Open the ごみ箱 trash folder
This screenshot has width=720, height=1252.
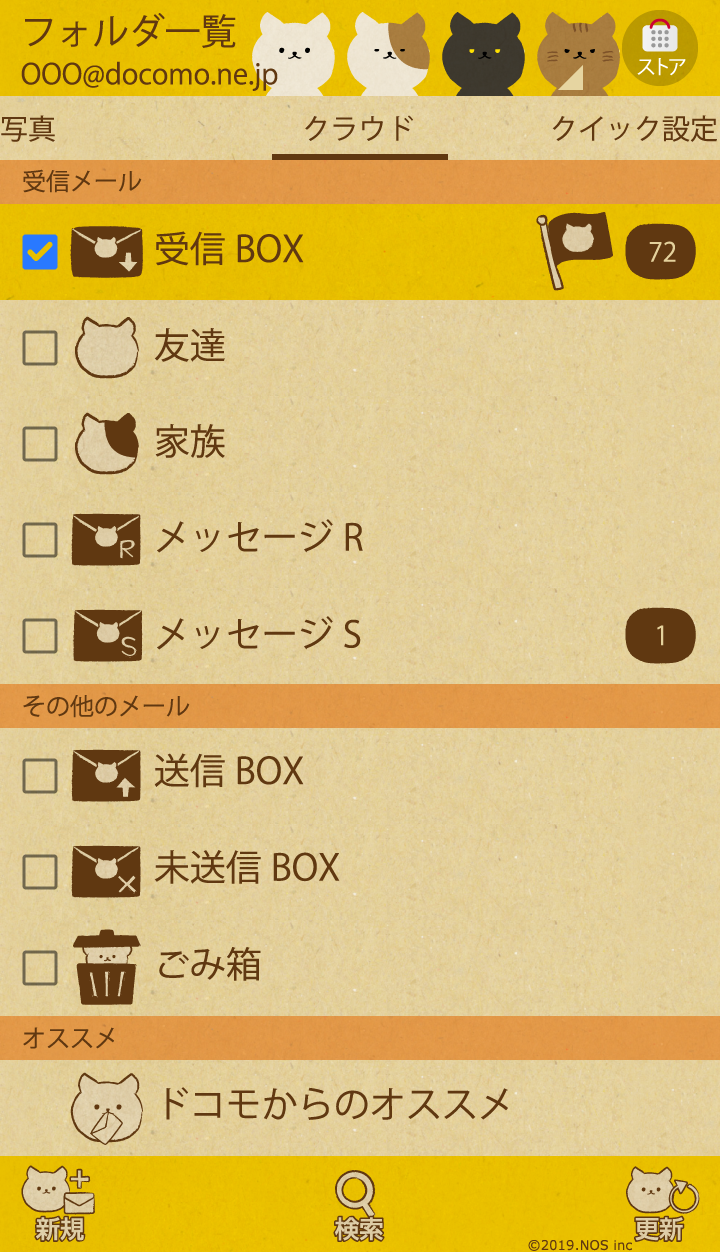pyautogui.click(x=208, y=966)
